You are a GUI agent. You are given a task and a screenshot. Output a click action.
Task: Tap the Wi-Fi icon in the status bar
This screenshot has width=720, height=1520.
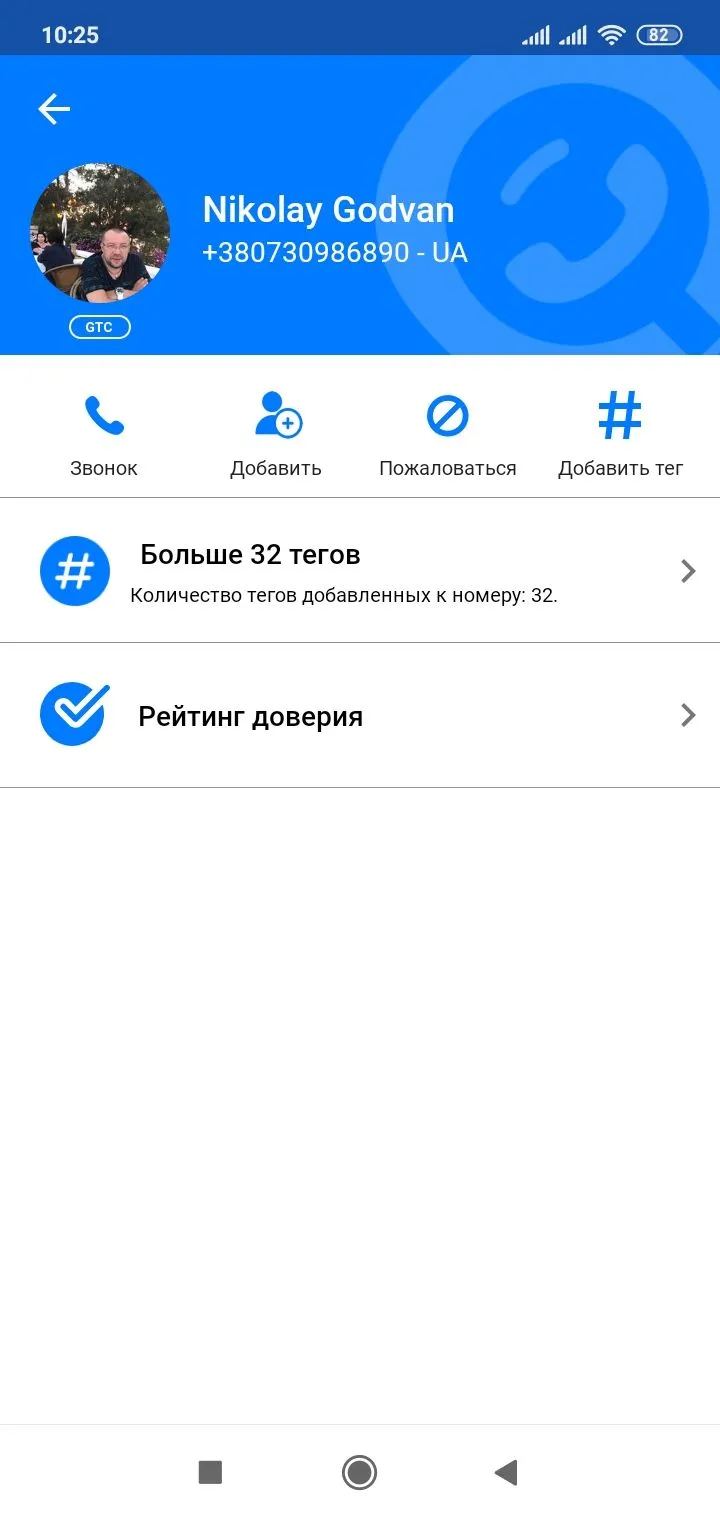(611, 34)
